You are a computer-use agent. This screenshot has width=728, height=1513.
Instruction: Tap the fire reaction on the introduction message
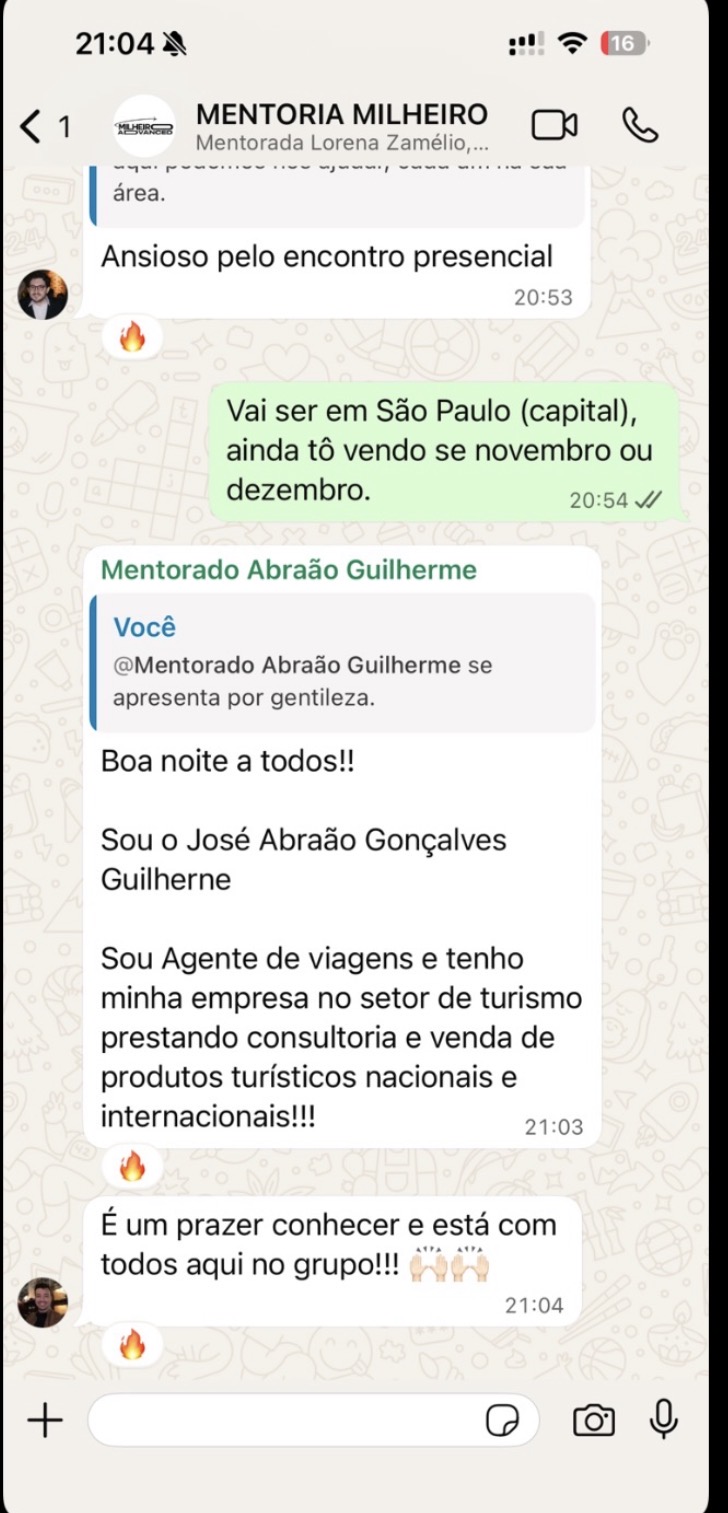point(133,1163)
